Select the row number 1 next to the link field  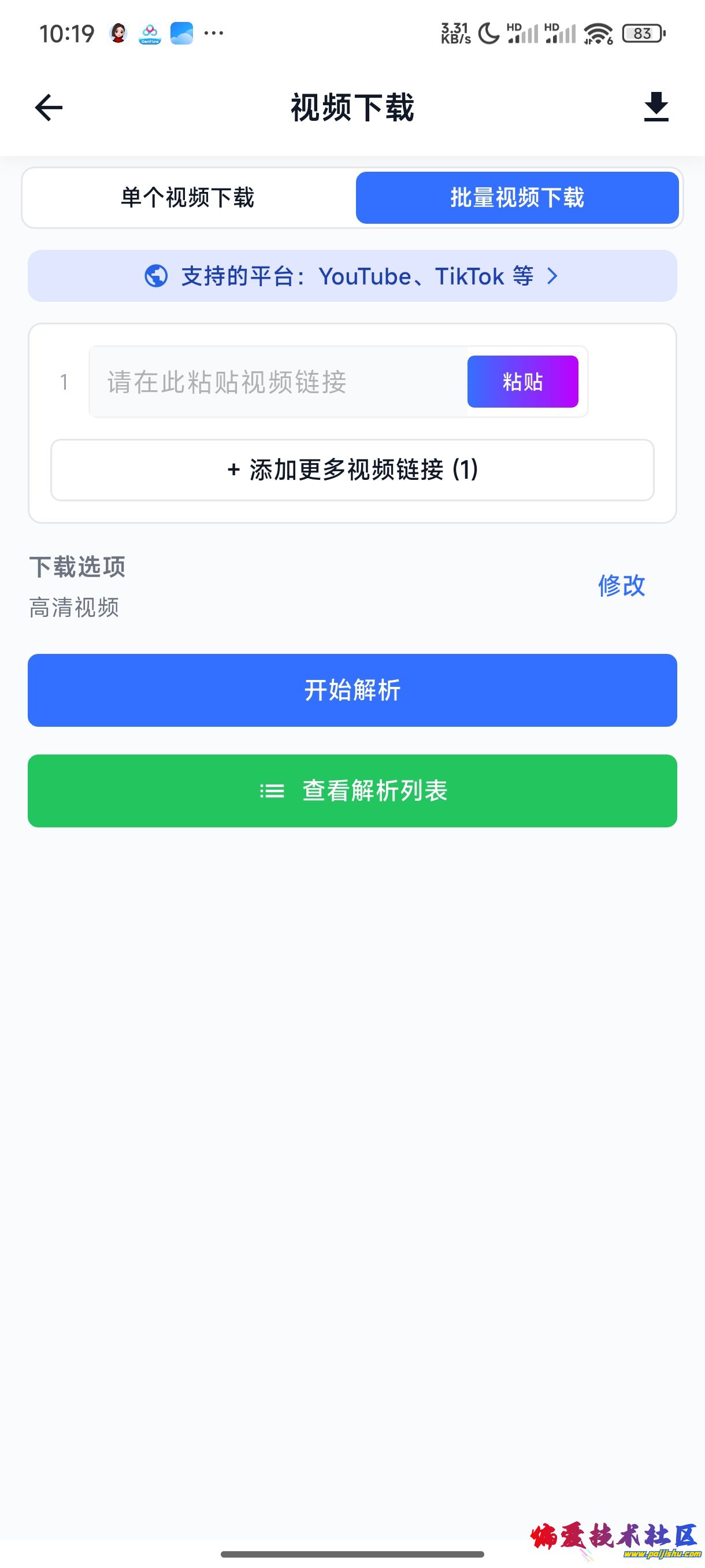[x=65, y=382]
